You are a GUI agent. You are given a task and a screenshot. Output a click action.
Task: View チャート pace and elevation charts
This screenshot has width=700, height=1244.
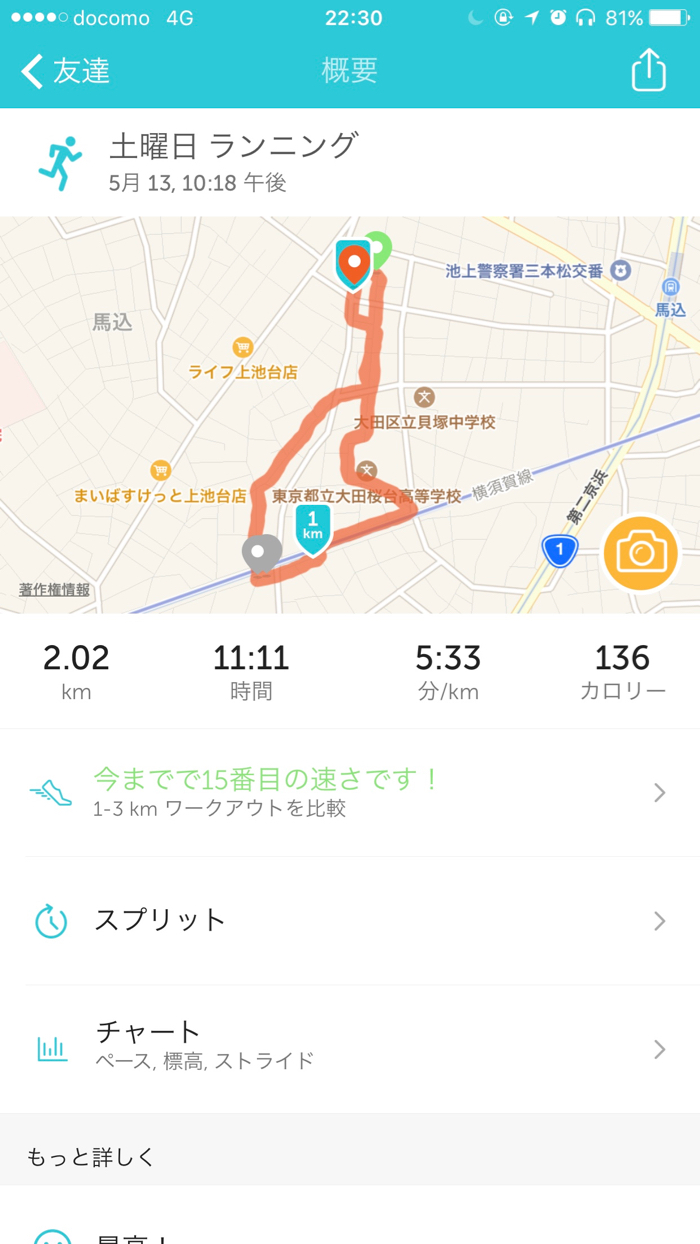pos(350,1049)
